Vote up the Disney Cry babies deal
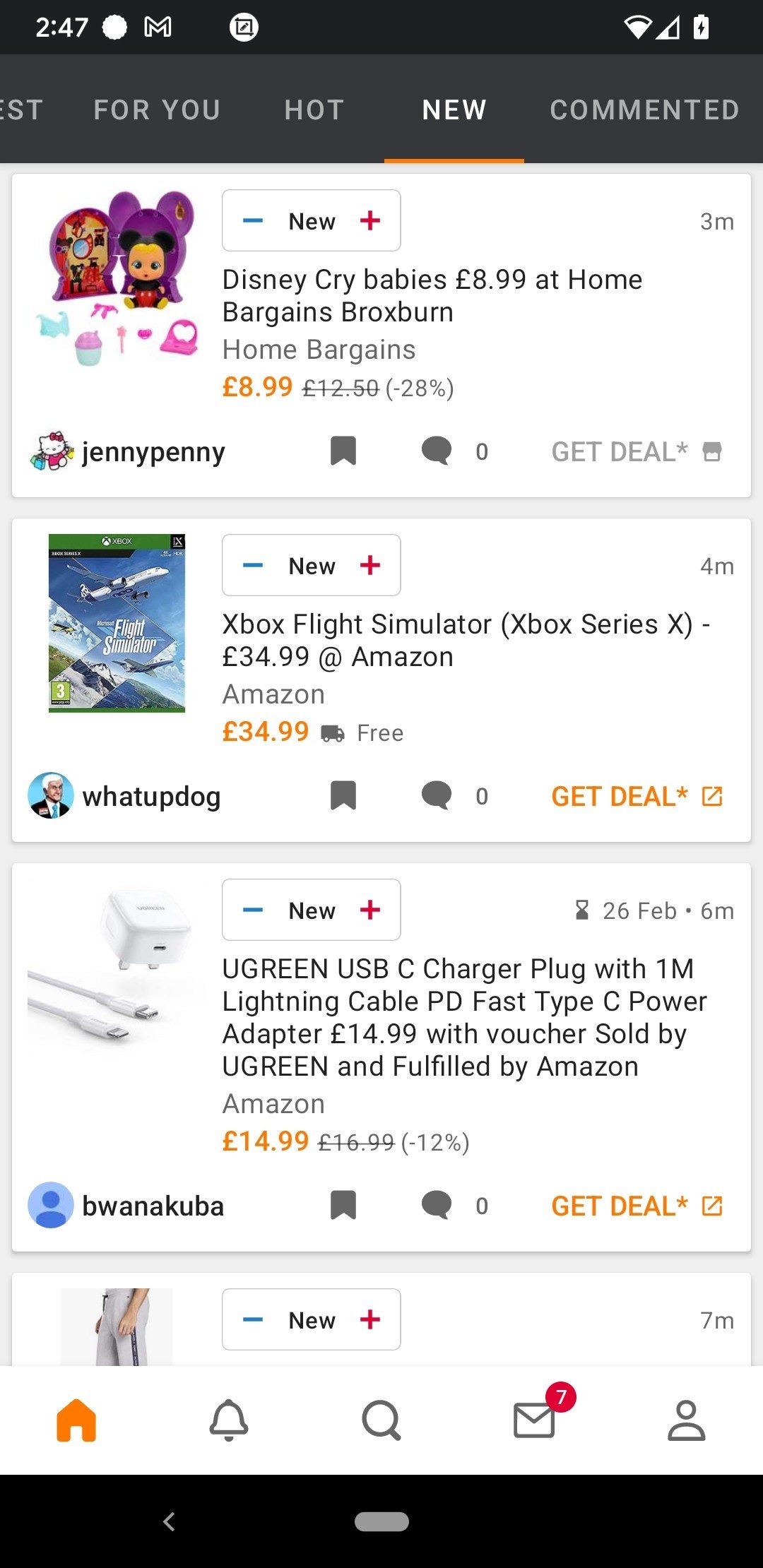 click(370, 220)
